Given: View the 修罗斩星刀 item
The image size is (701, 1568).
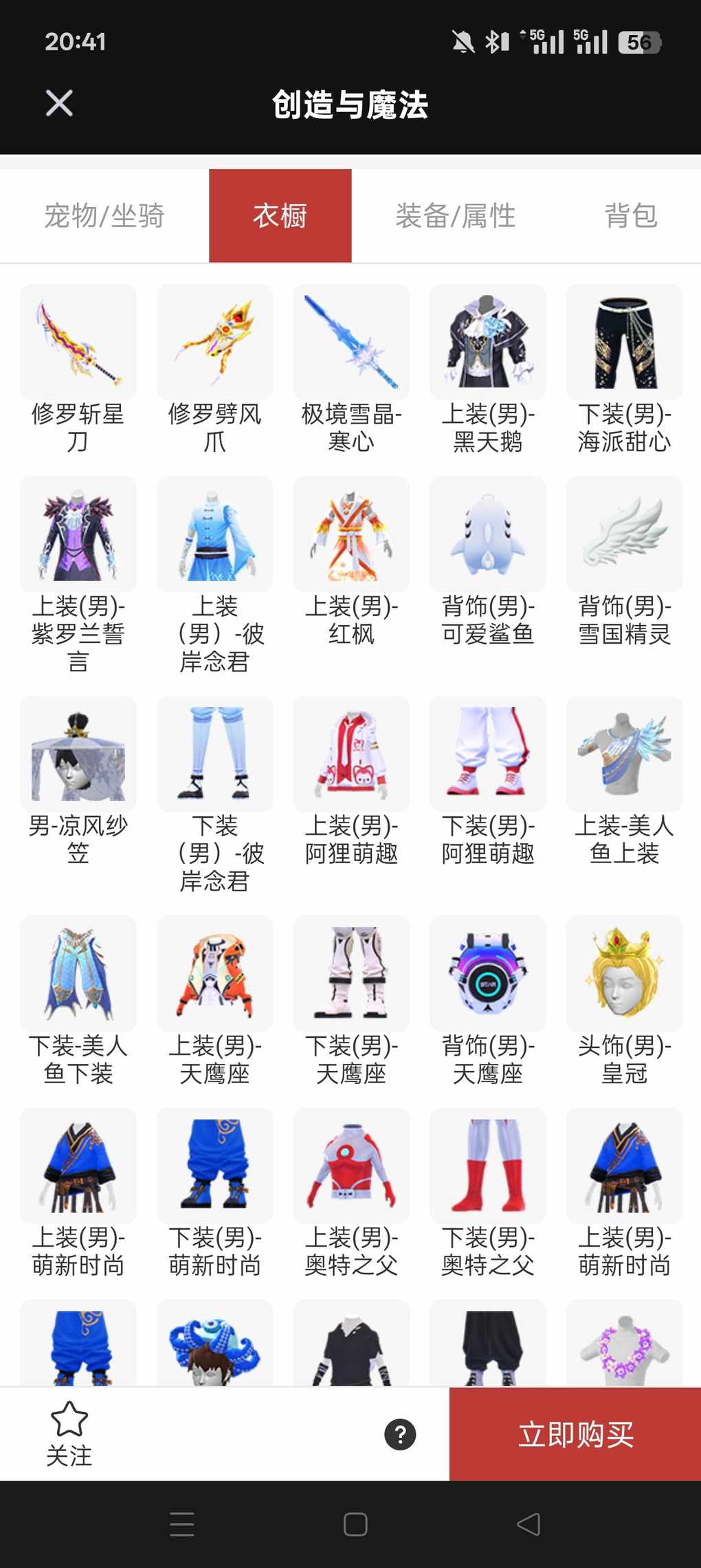Looking at the screenshot, I should pyautogui.click(x=78, y=342).
